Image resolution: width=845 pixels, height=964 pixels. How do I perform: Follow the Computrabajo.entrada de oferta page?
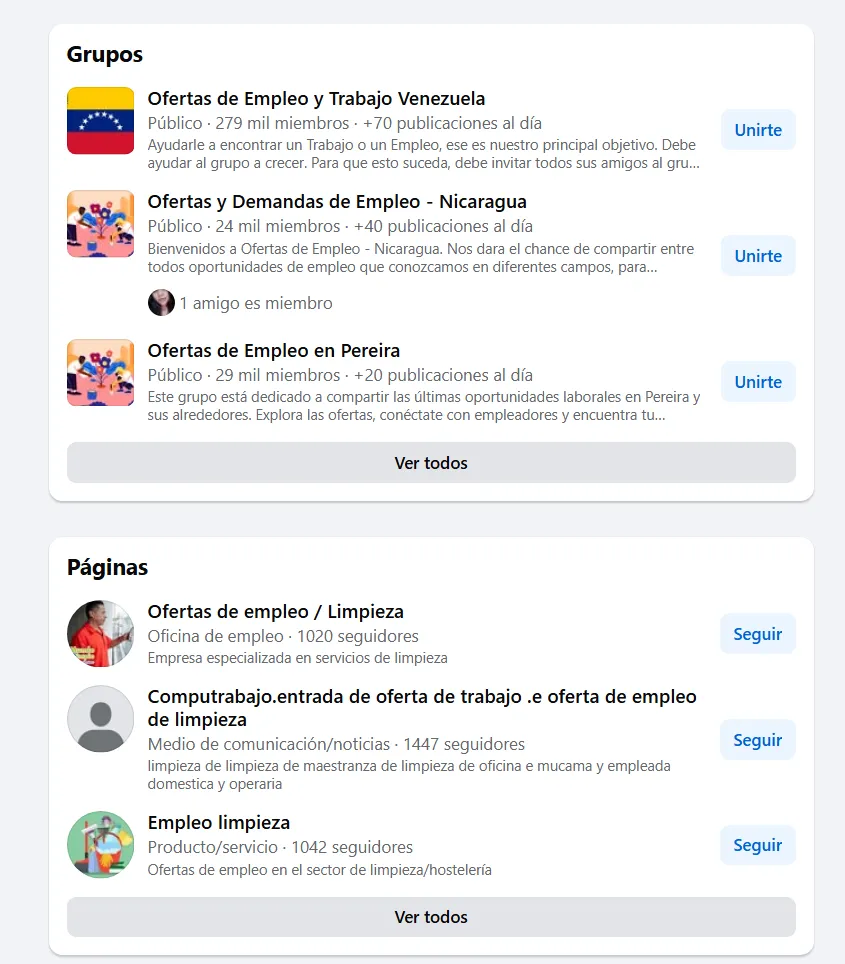(757, 740)
